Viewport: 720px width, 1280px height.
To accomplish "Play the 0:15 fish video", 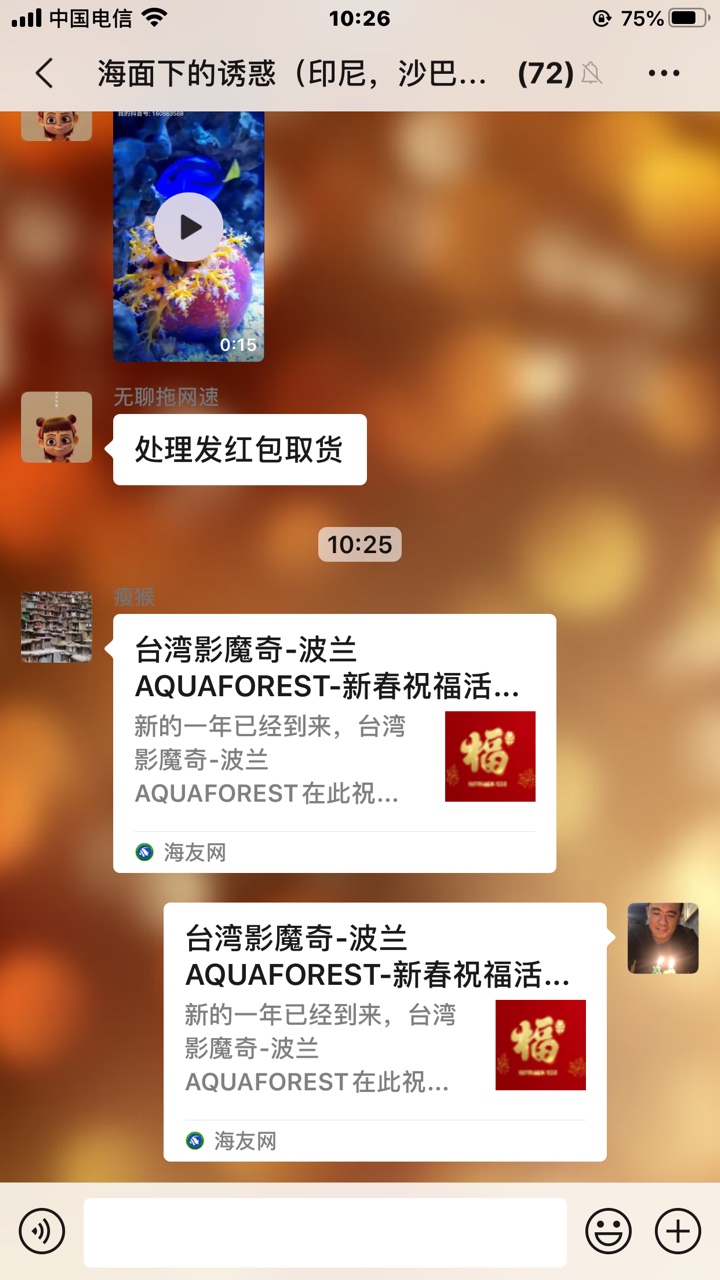I will pyautogui.click(x=188, y=227).
